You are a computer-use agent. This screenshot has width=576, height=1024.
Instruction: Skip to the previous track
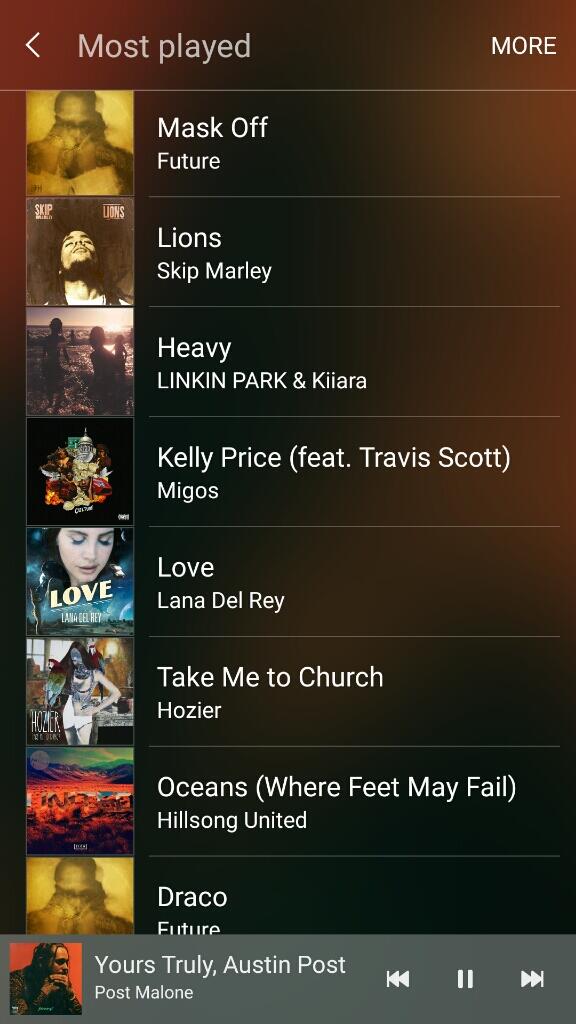398,978
